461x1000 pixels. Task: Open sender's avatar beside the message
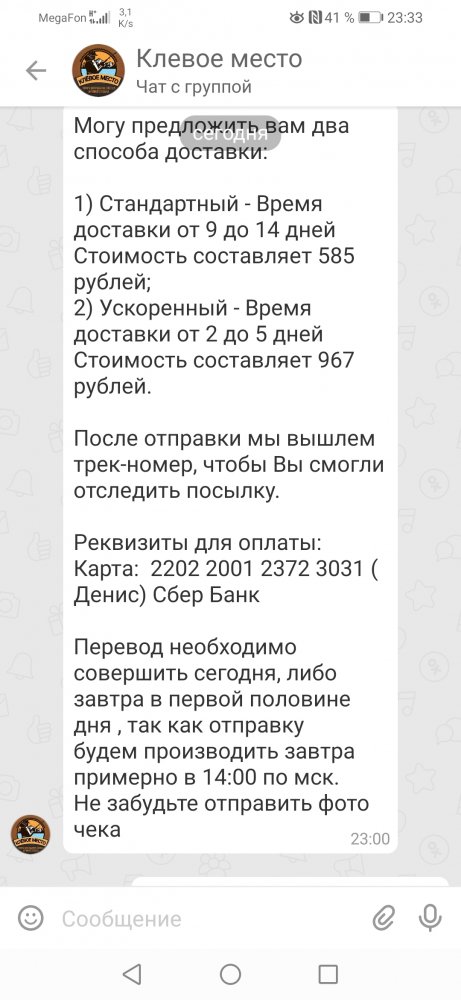point(30,834)
